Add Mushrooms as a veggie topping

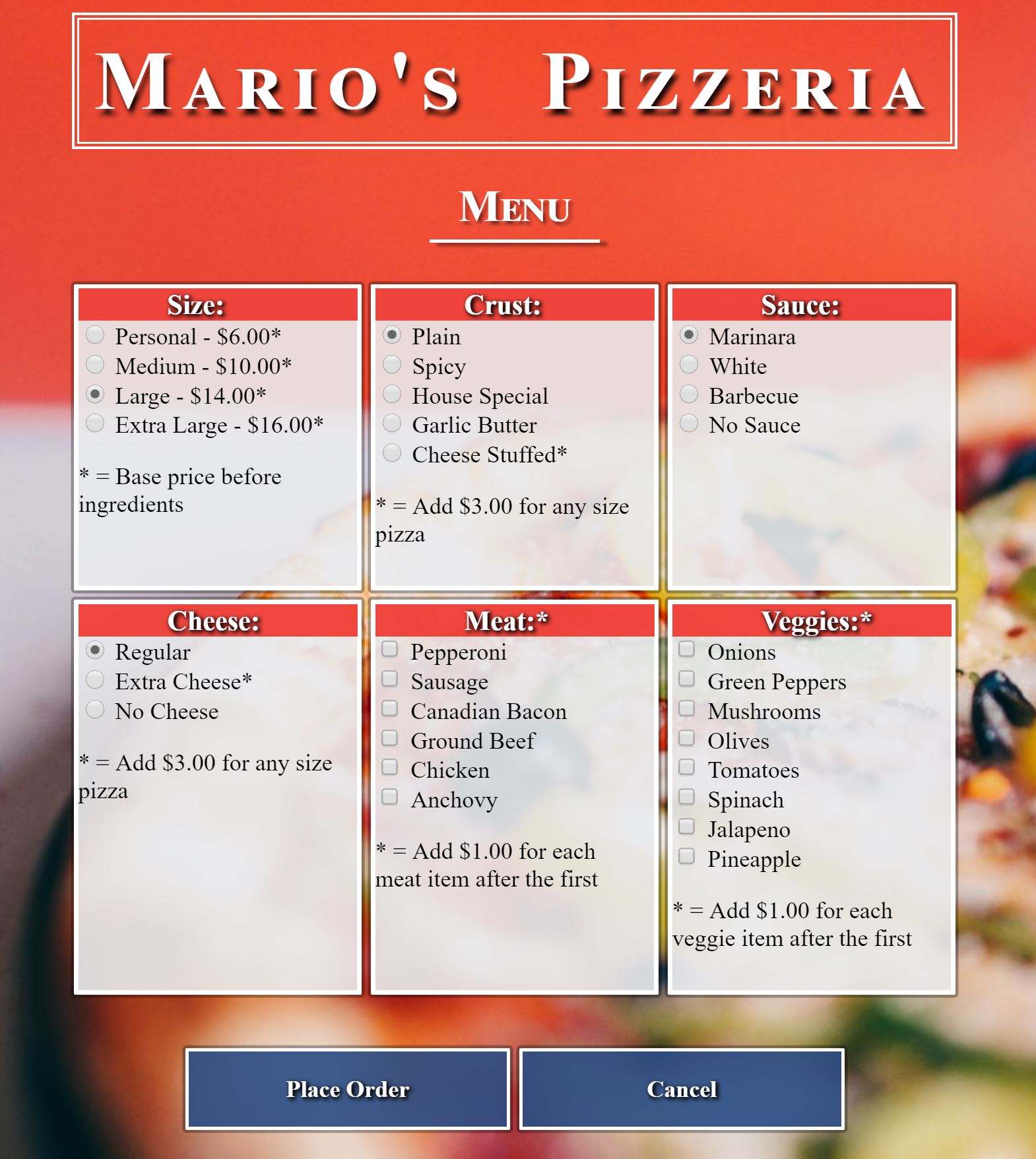pyautogui.click(x=687, y=709)
